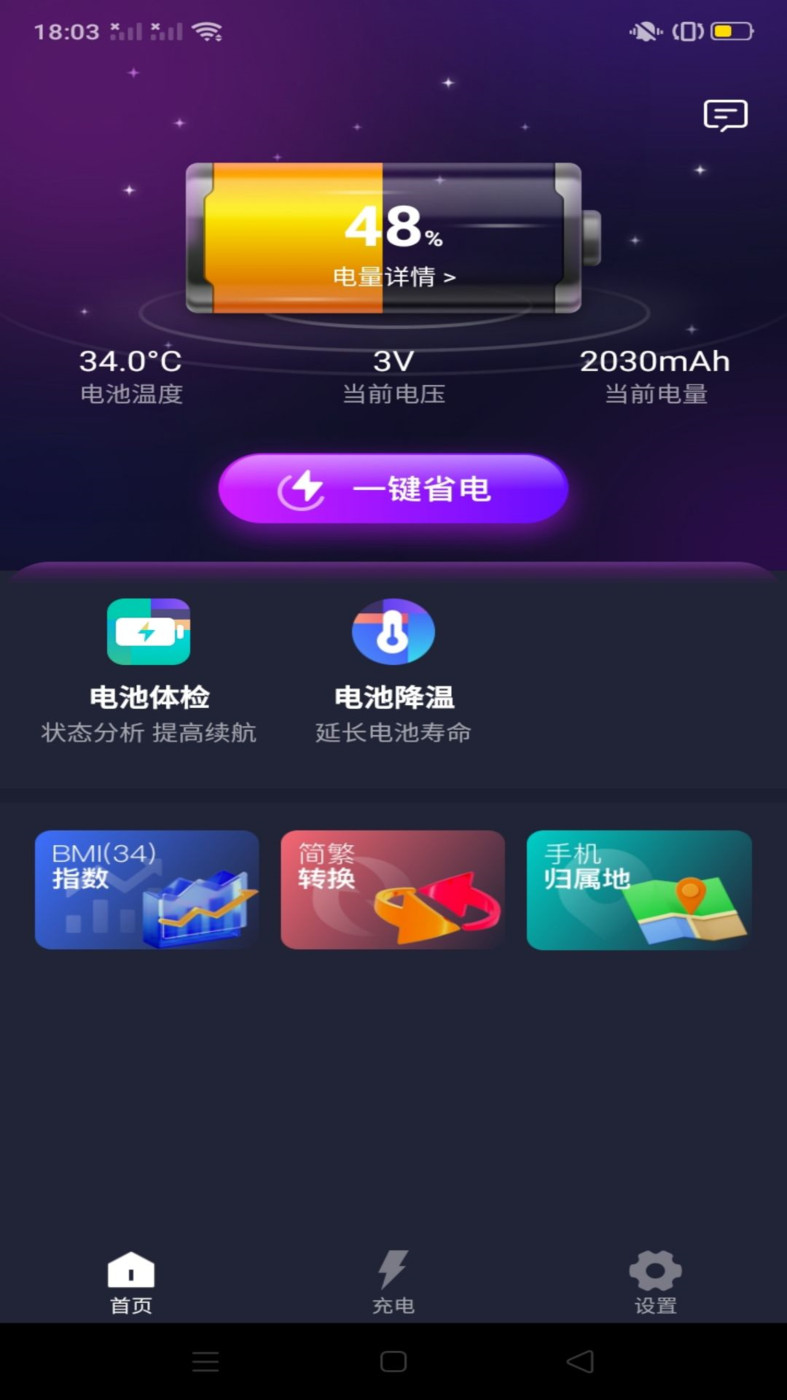The width and height of the screenshot is (787, 1400).
Task: Click the large battery graphic showing 48%
Action: click(x=393, y=237)
